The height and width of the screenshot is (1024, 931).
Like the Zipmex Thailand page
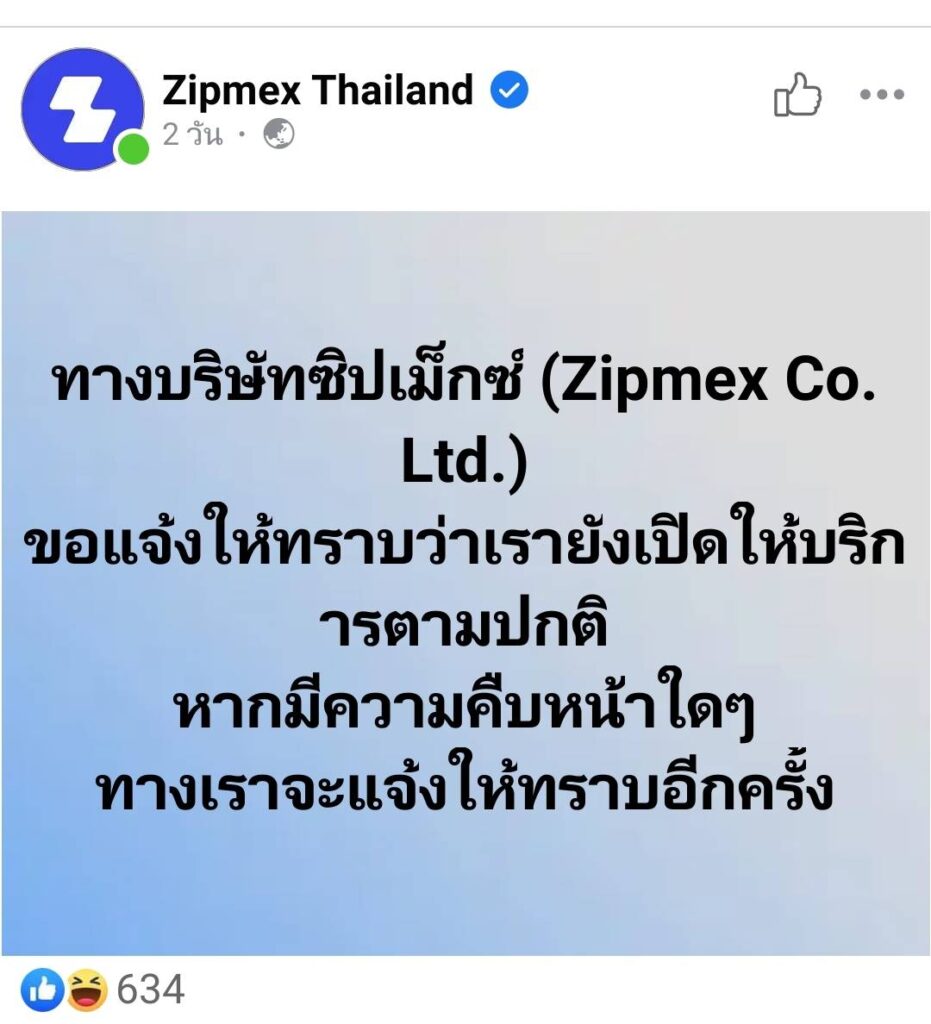[797, 96]
